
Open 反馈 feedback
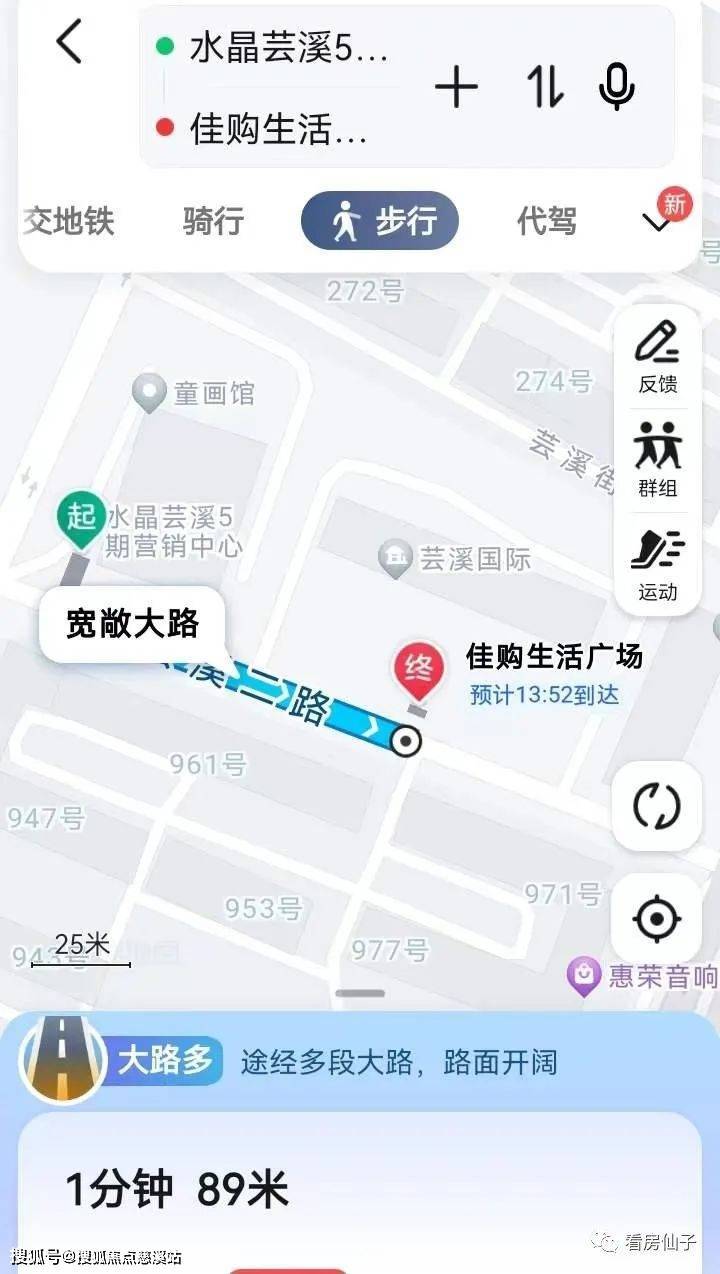(x=657, y=357)
